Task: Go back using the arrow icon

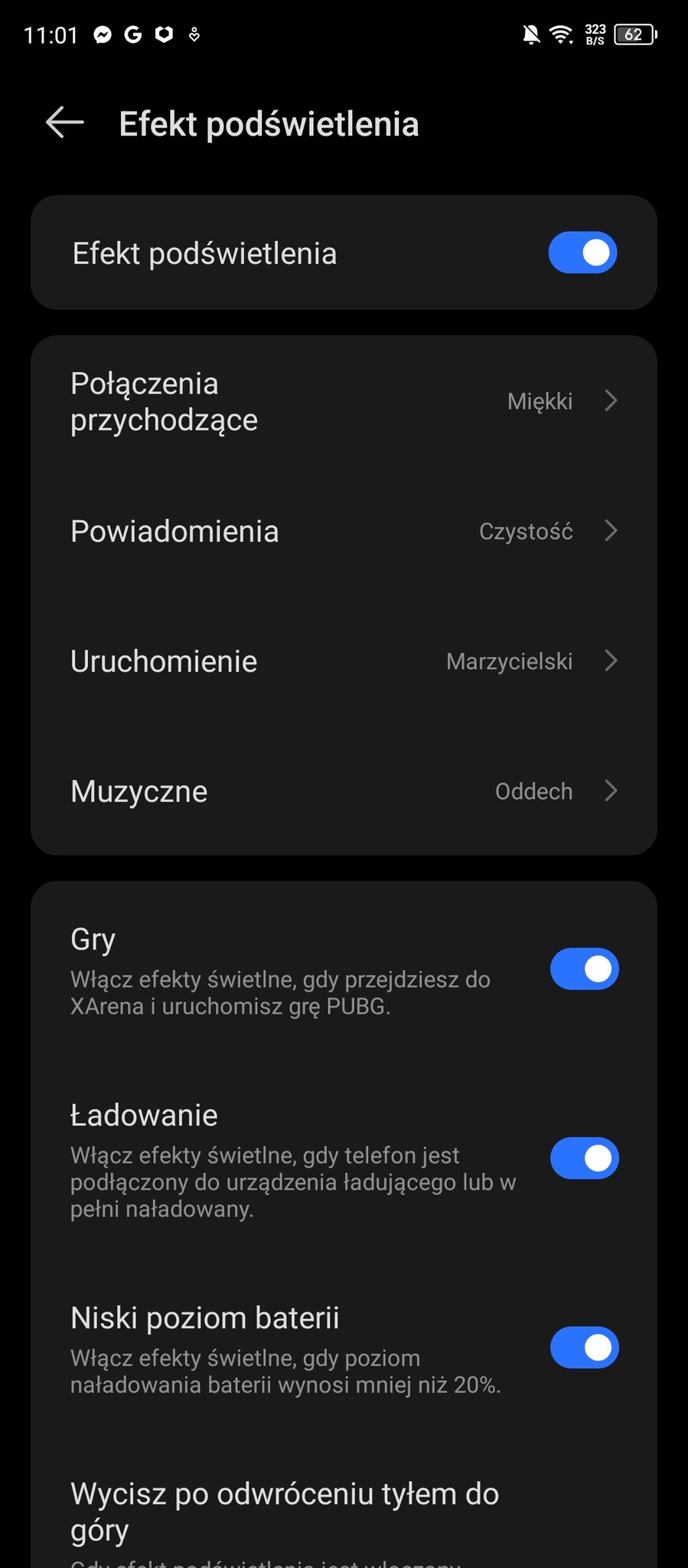Action: (65, 123)
